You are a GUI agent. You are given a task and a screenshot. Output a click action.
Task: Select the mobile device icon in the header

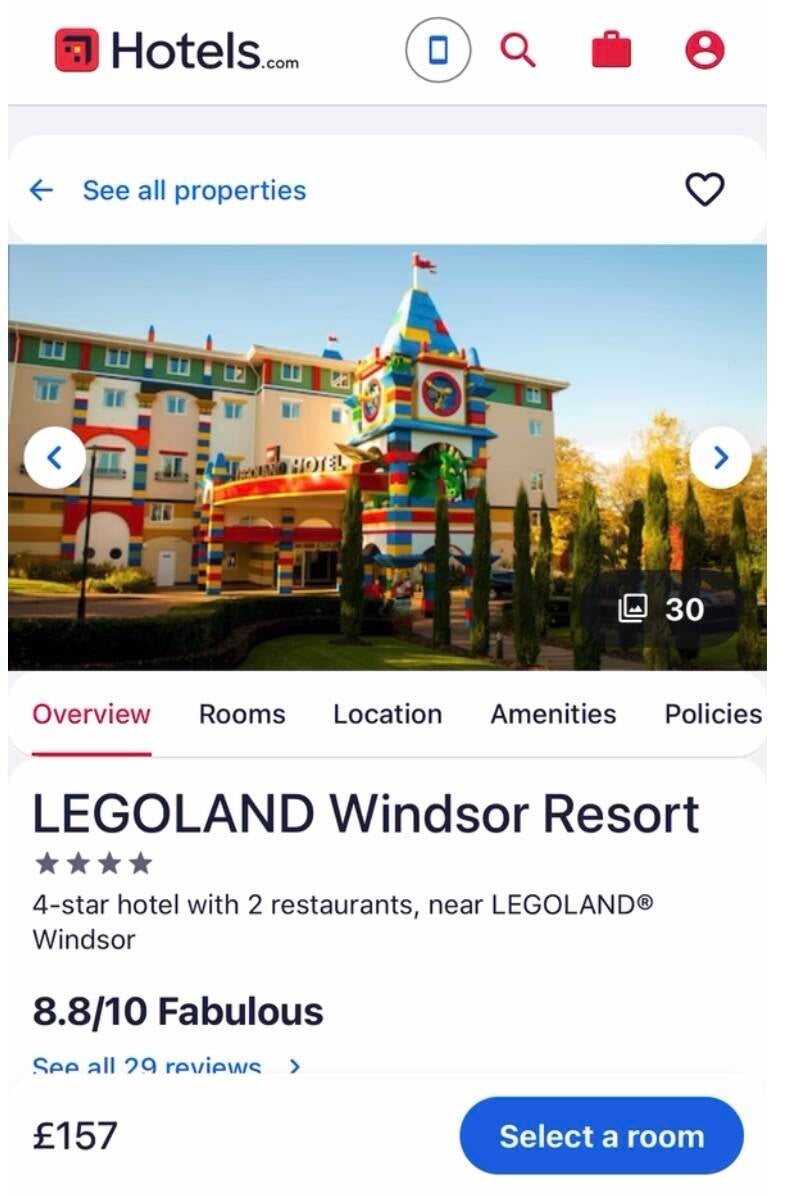point(437,50)
